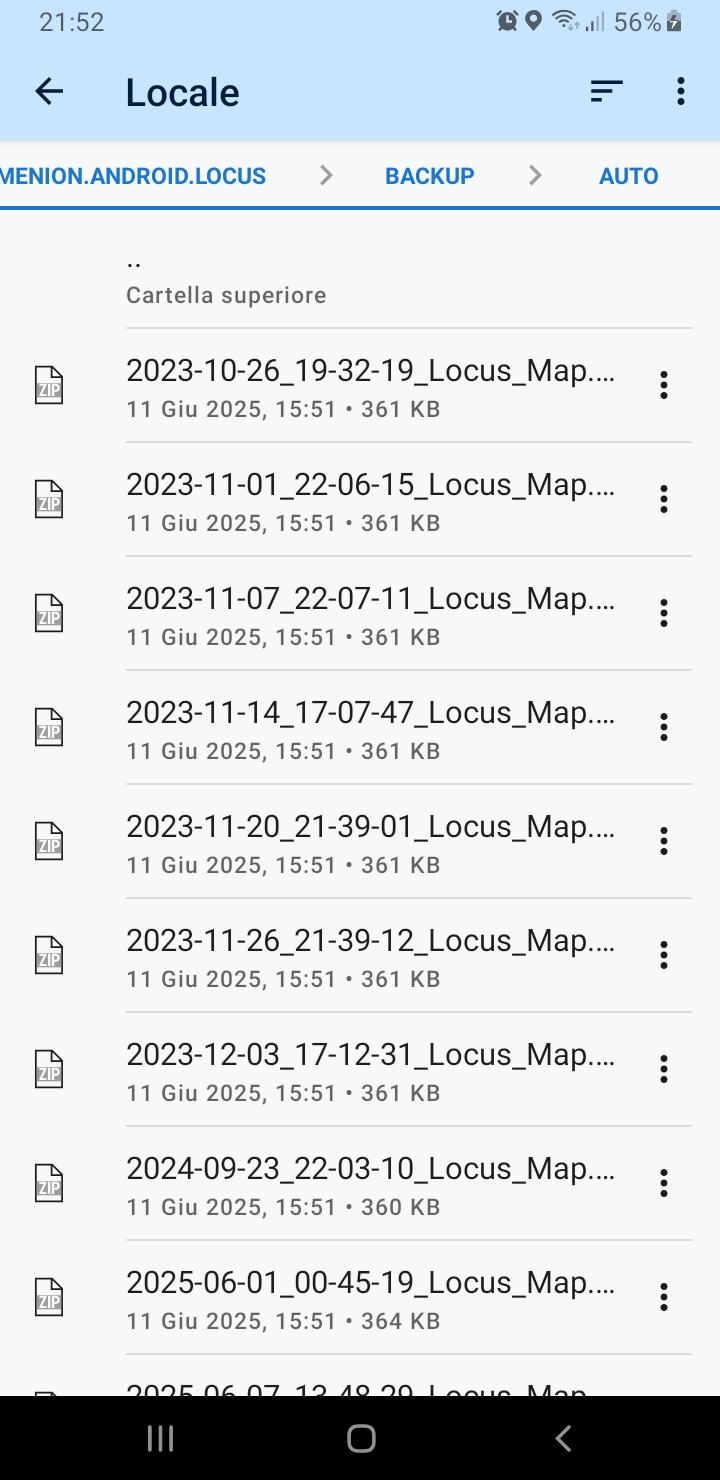Jump to the BACKUP folder breadcrumb
This screenshot has width=720, height=1480.
click(x=430, y=176)
